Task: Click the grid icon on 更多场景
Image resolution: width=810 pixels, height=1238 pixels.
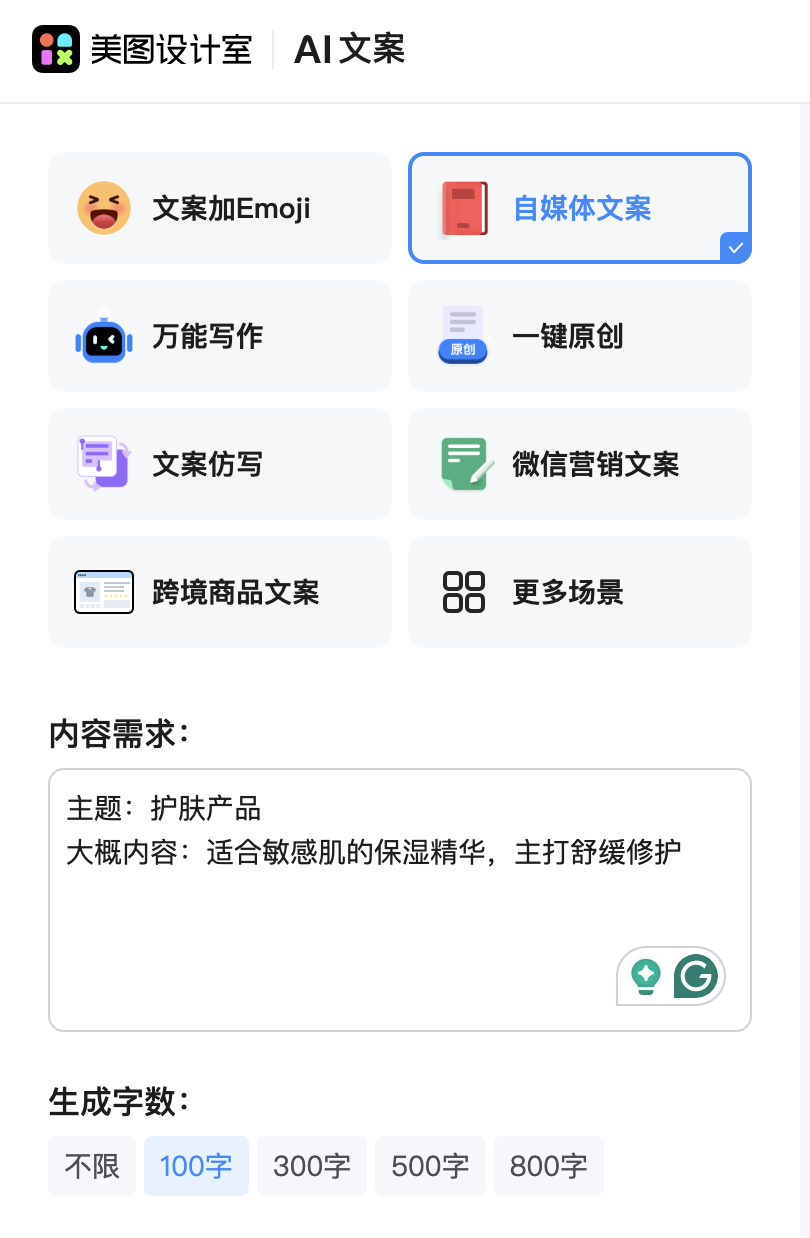Action: tap(463, 591)
